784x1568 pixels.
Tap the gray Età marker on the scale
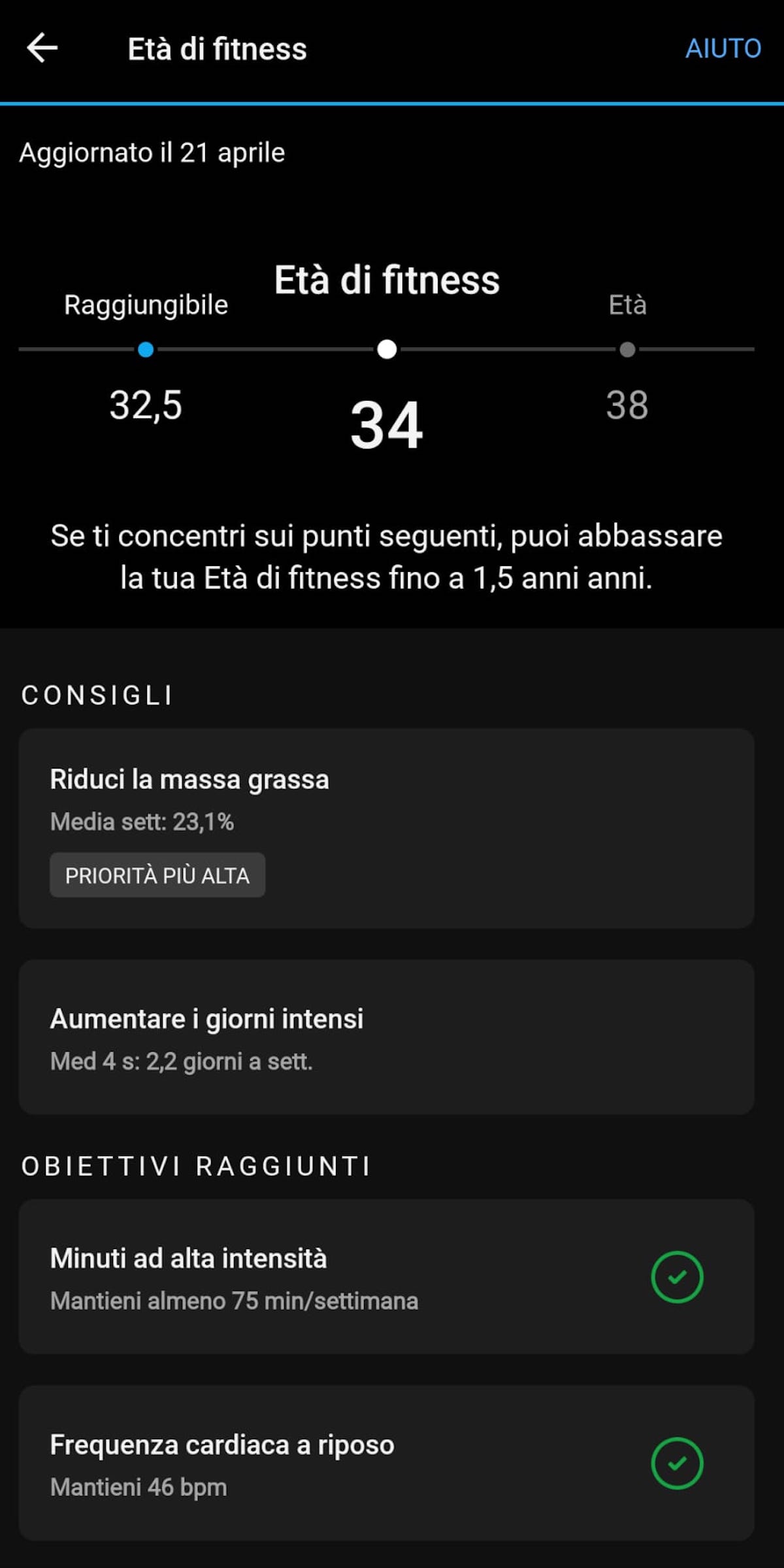(627, 350)
